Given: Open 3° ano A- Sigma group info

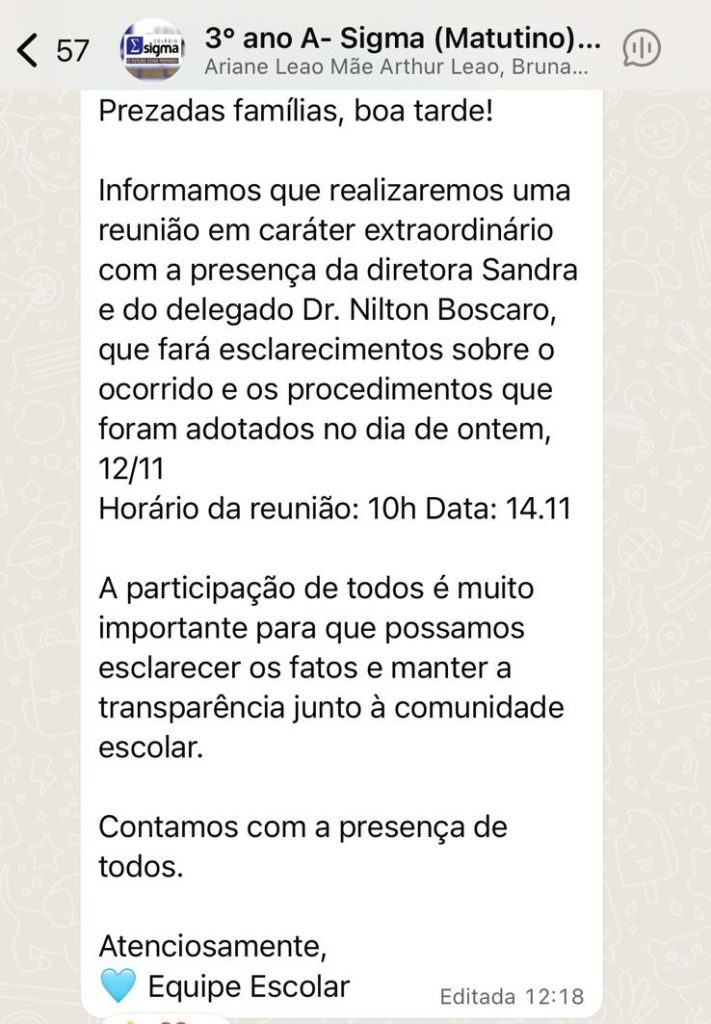Looking at the screenshot, I should pos(400,41).
